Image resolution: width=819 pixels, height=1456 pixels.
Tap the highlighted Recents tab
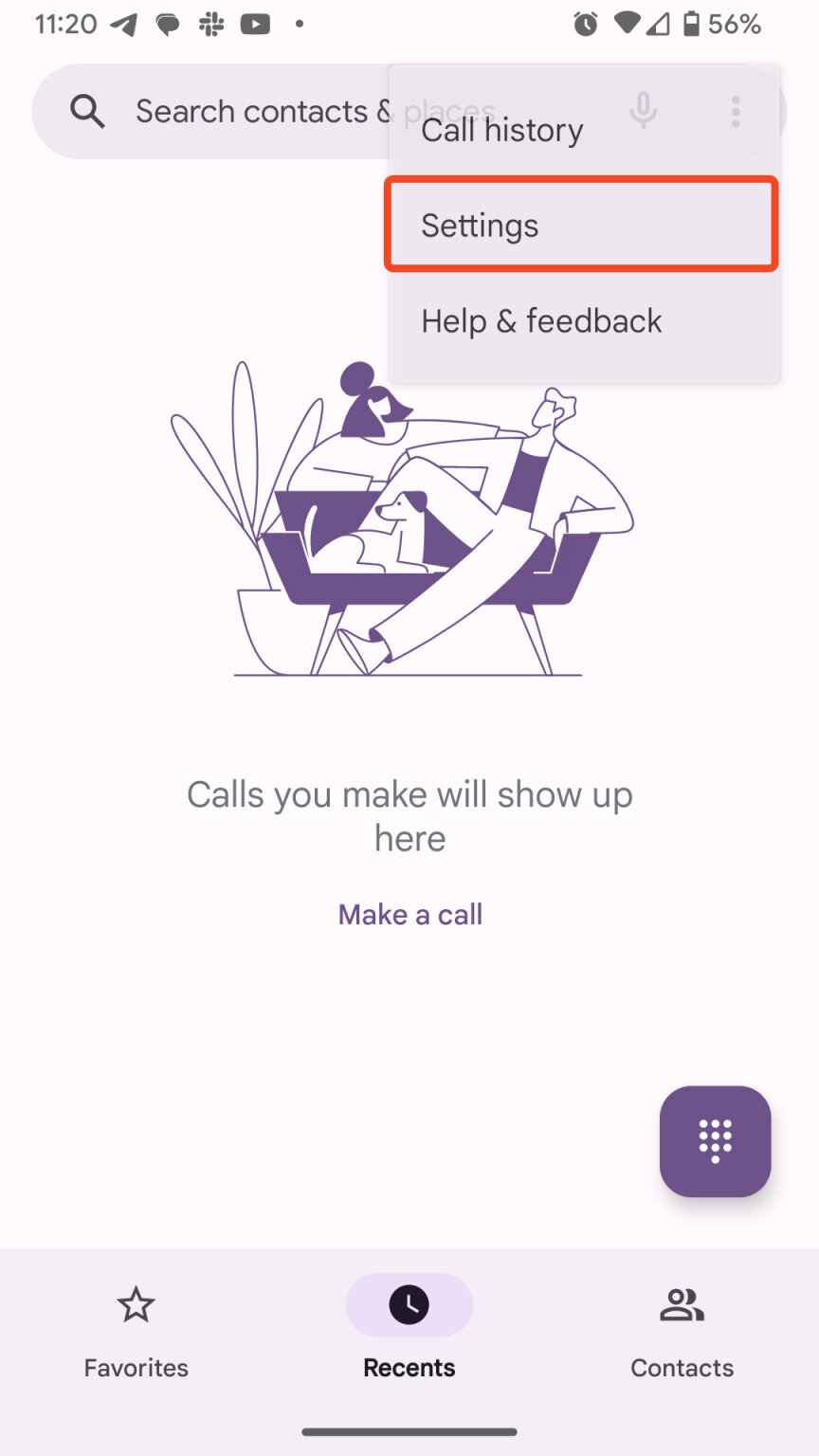pyautogui.click(x=408, y=1331)
